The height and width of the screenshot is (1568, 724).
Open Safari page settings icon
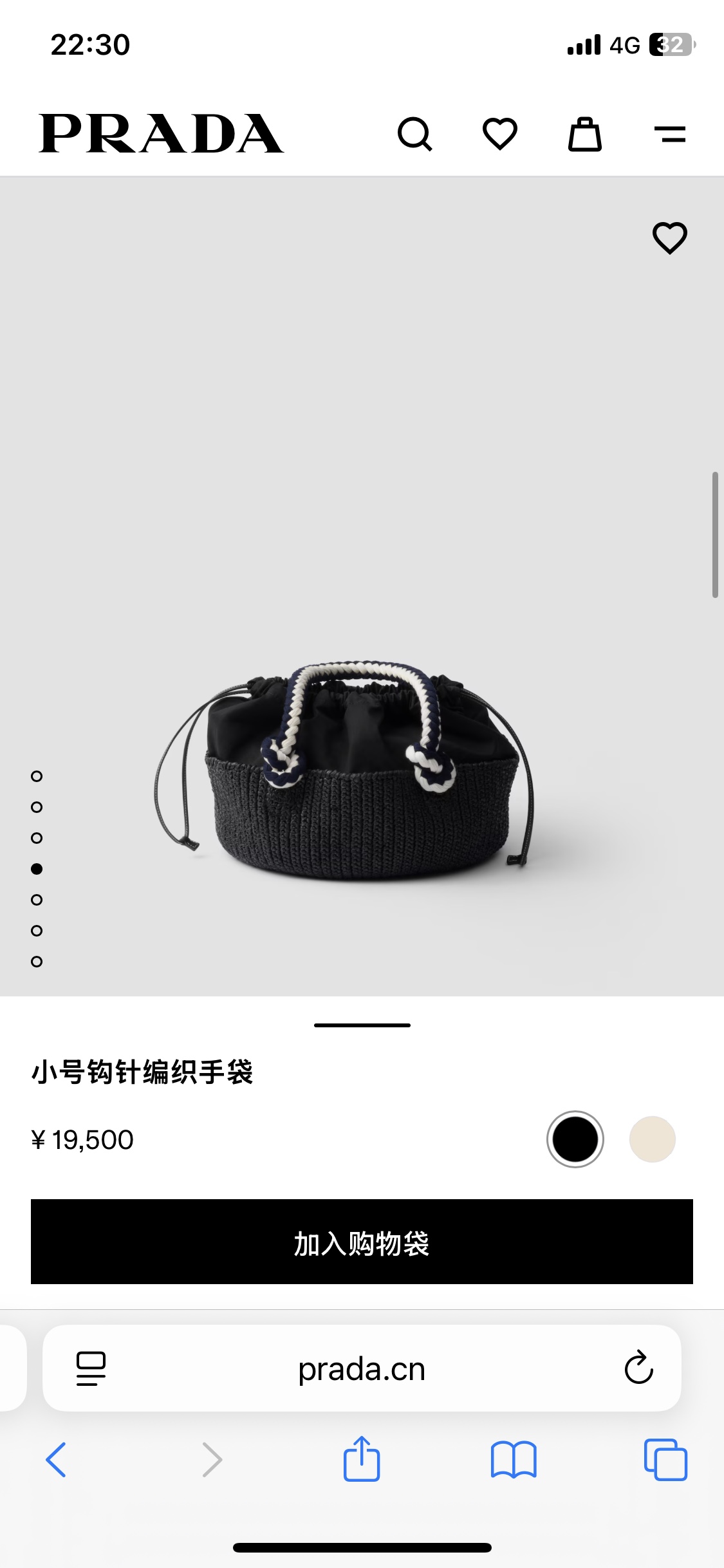coord(91,1368)
